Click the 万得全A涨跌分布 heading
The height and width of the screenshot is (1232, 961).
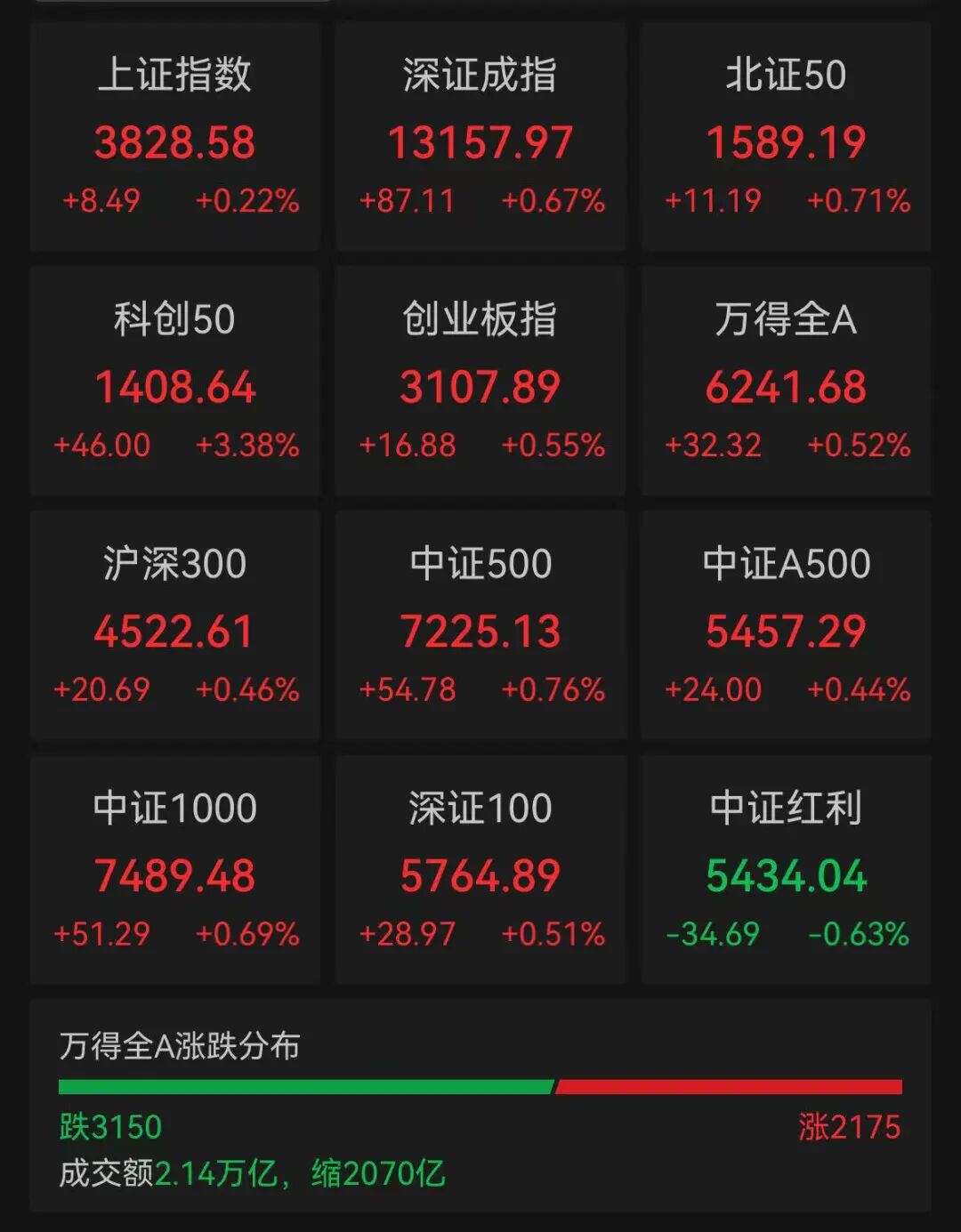tap(178, 1047)
